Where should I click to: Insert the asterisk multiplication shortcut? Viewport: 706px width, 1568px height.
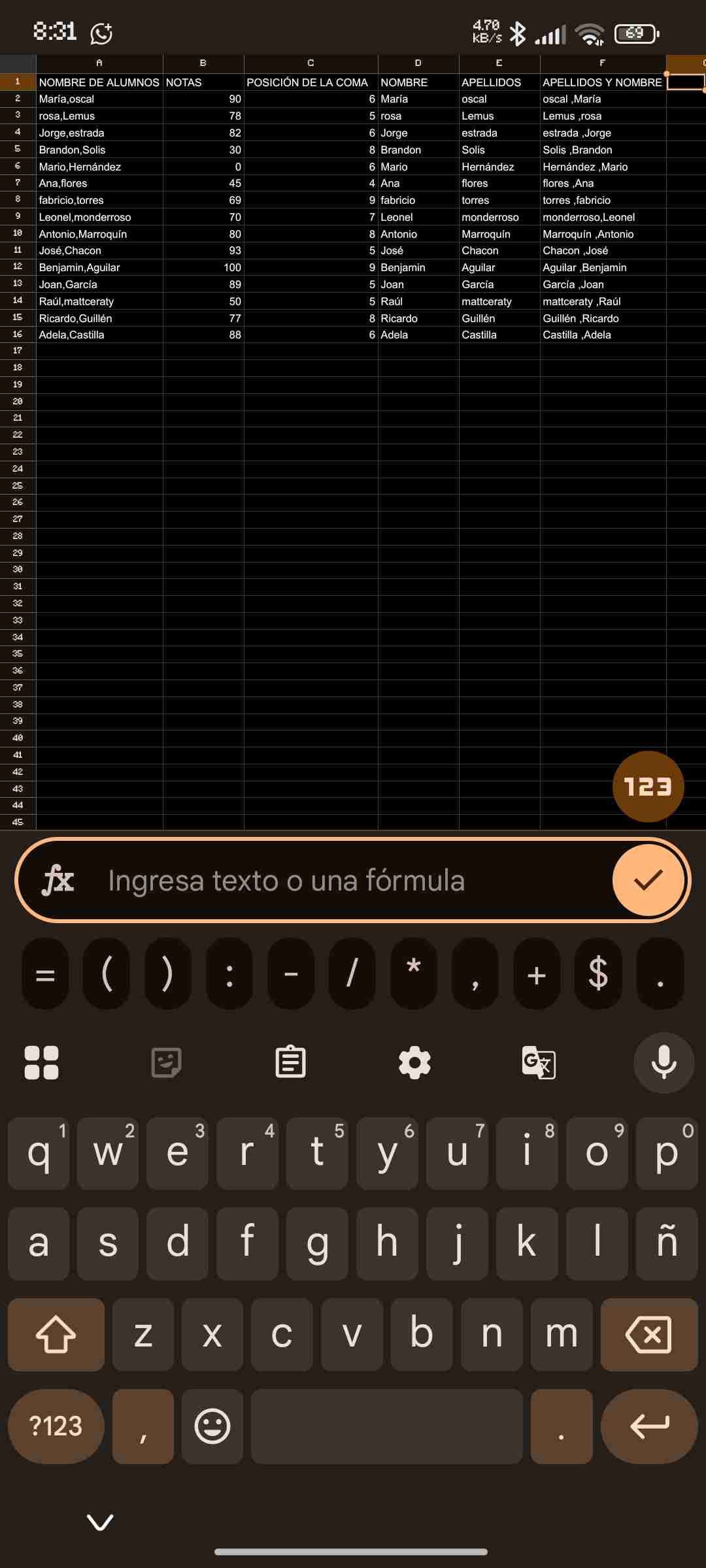pyautogui.click(x=413, y=975)
